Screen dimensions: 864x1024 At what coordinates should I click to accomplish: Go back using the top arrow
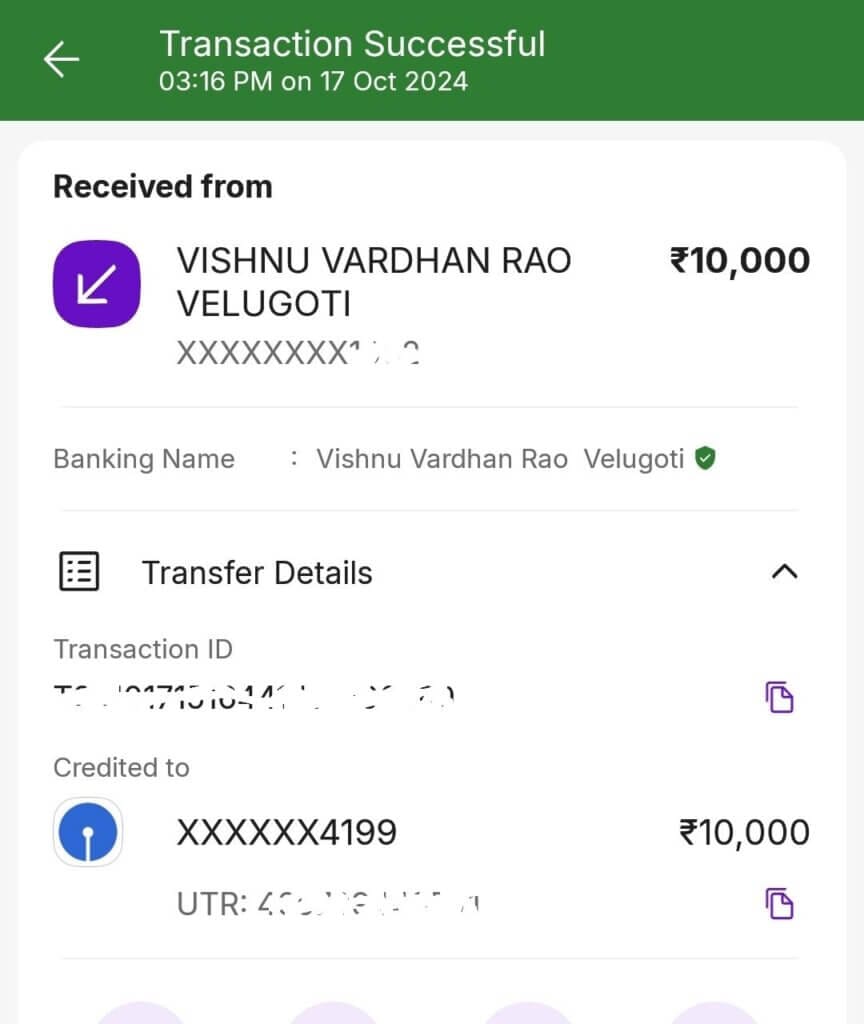click(61, 60)
